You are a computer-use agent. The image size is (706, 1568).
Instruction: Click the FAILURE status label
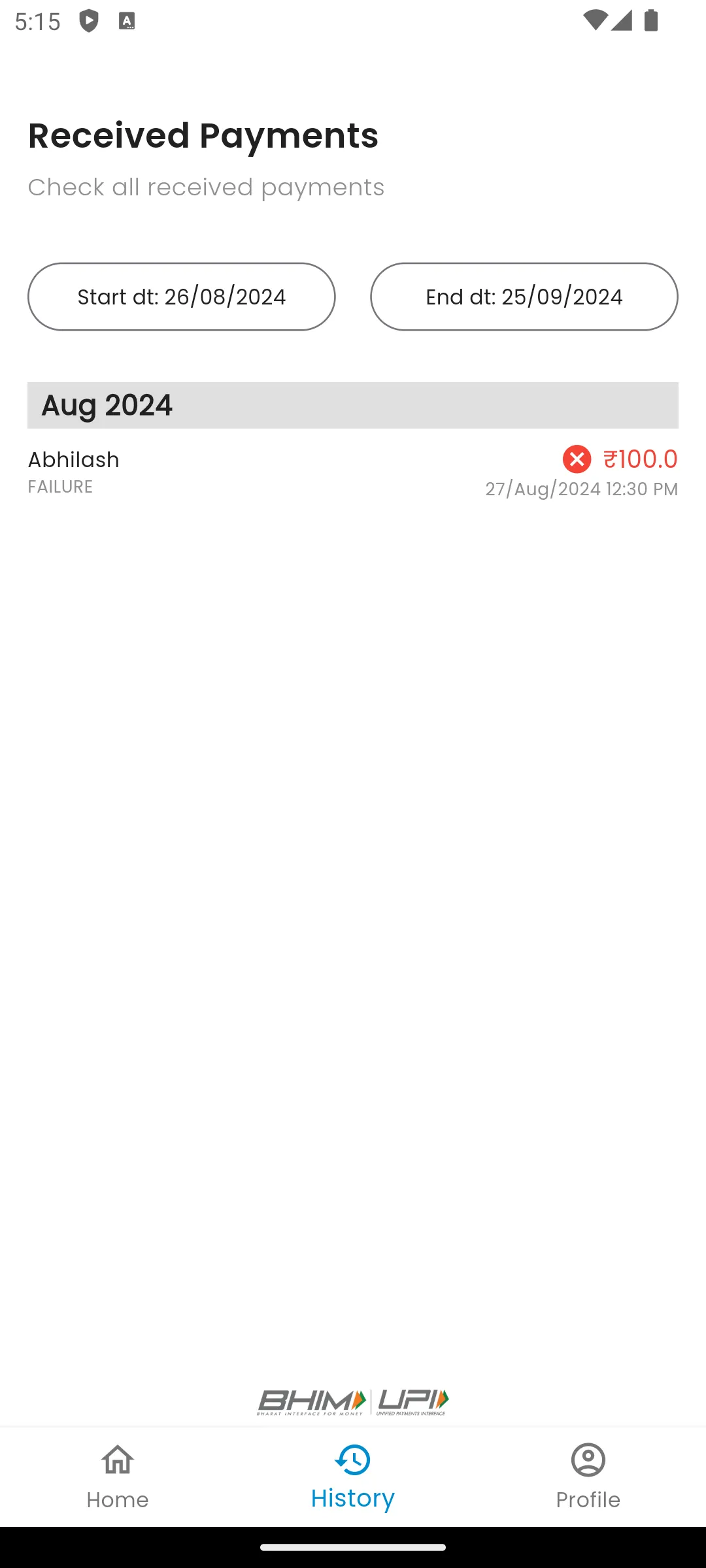[60, 487]
